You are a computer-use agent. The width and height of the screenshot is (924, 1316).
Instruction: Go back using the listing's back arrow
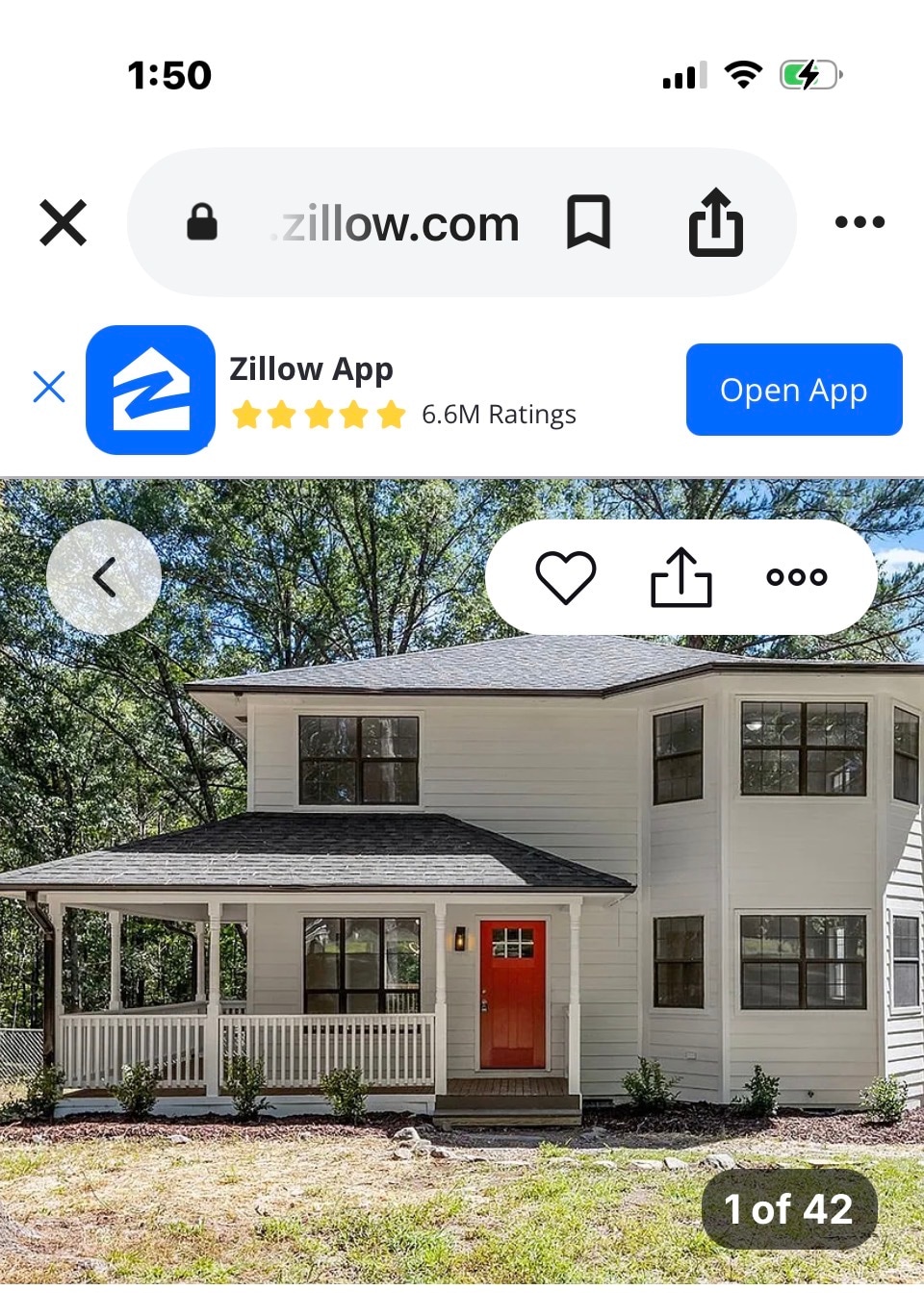point(104,577)
